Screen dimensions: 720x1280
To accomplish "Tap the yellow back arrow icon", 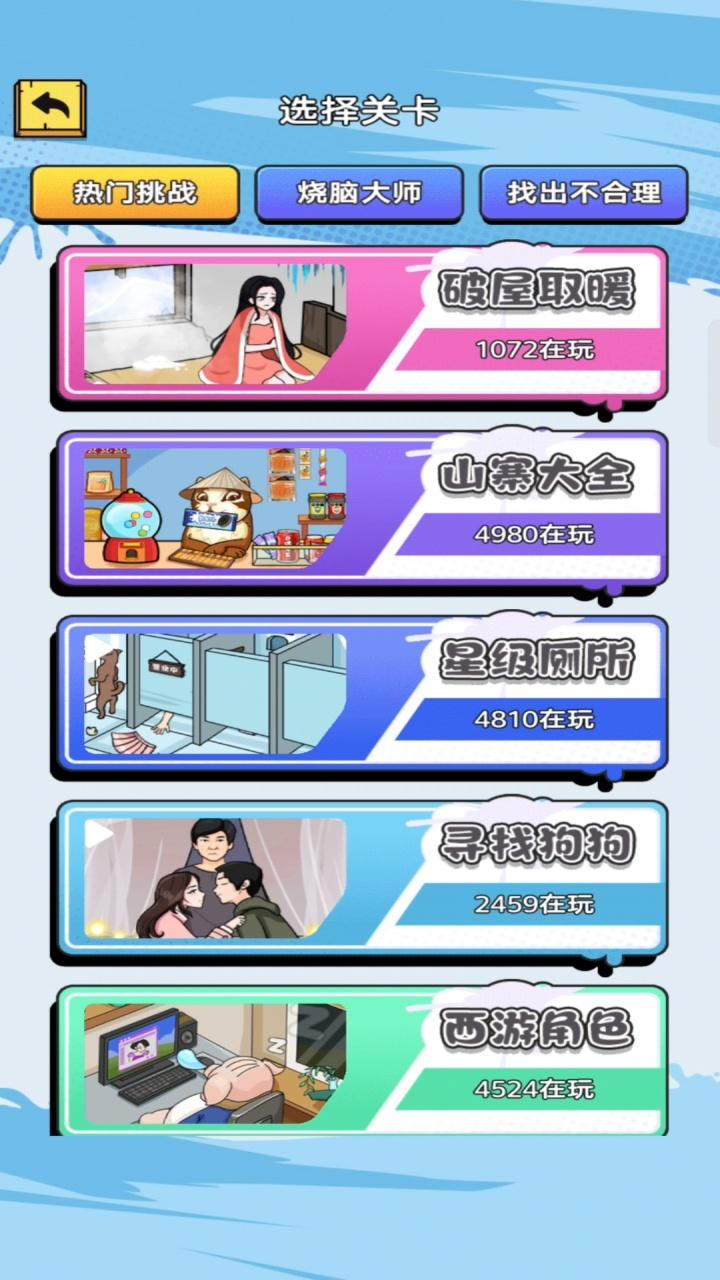I will point(50,108).
